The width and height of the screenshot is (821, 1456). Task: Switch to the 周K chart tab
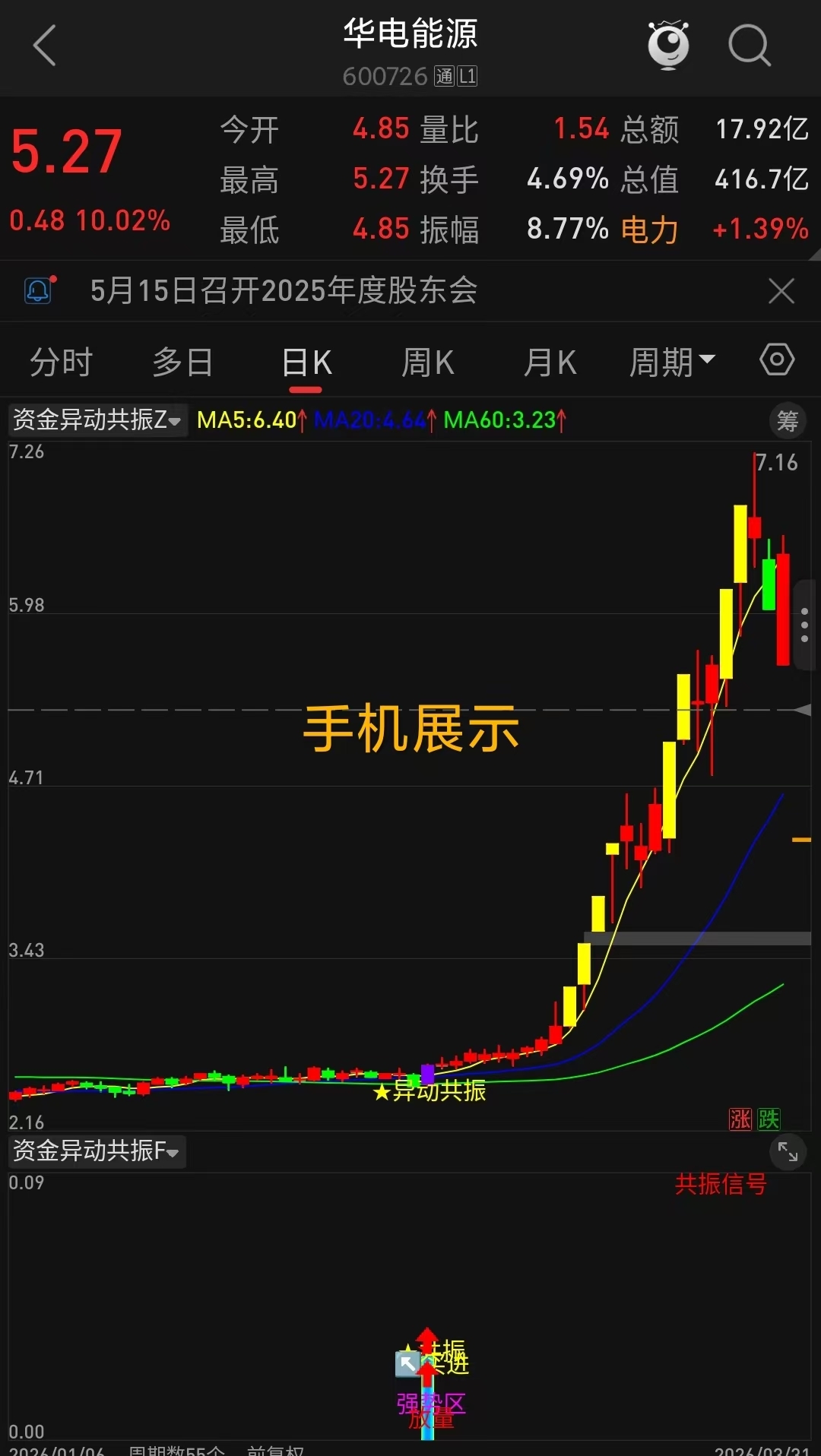coord(427,362)
